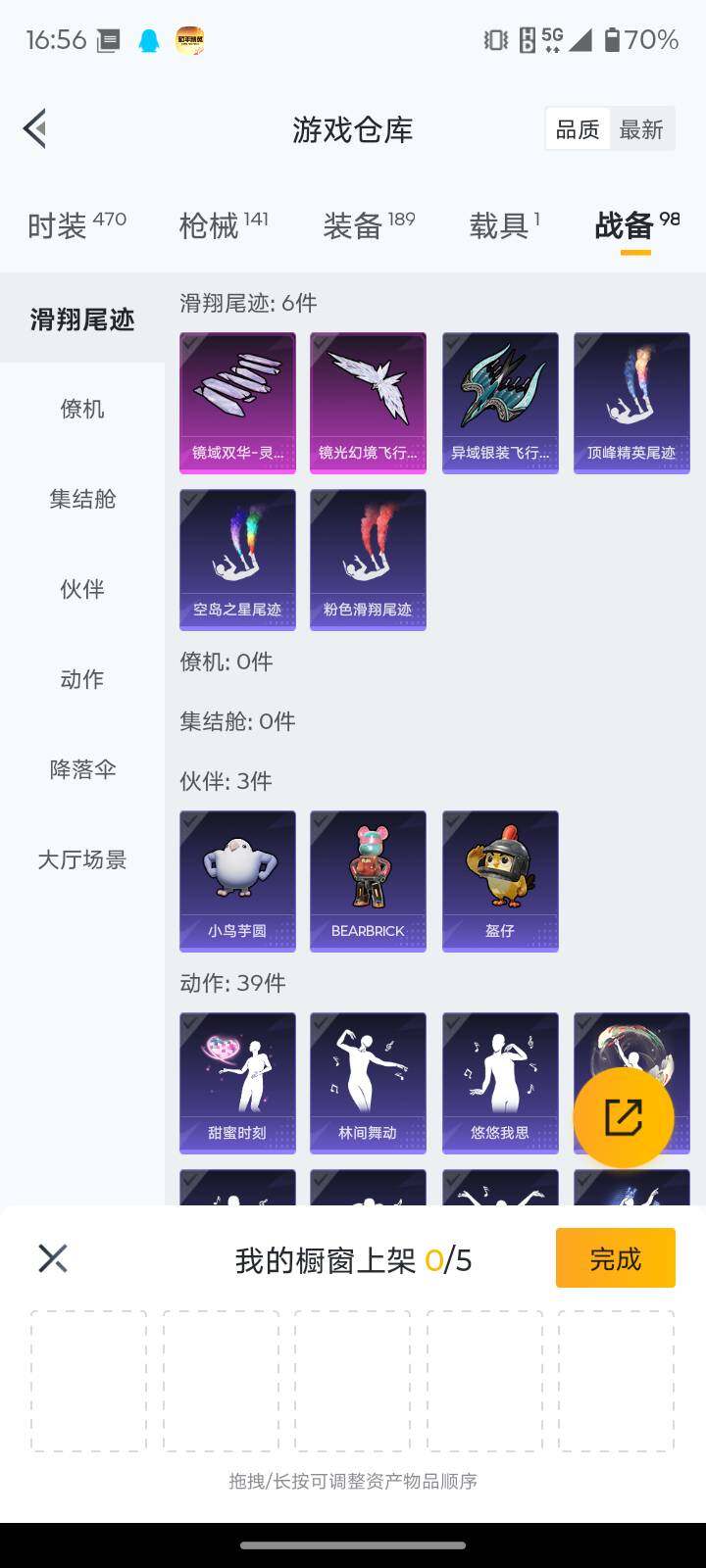Select the 镜域双华-灵 glide trail thumbnail
Viewport: 706px width, 1568px height.
(x=237, y=402)
